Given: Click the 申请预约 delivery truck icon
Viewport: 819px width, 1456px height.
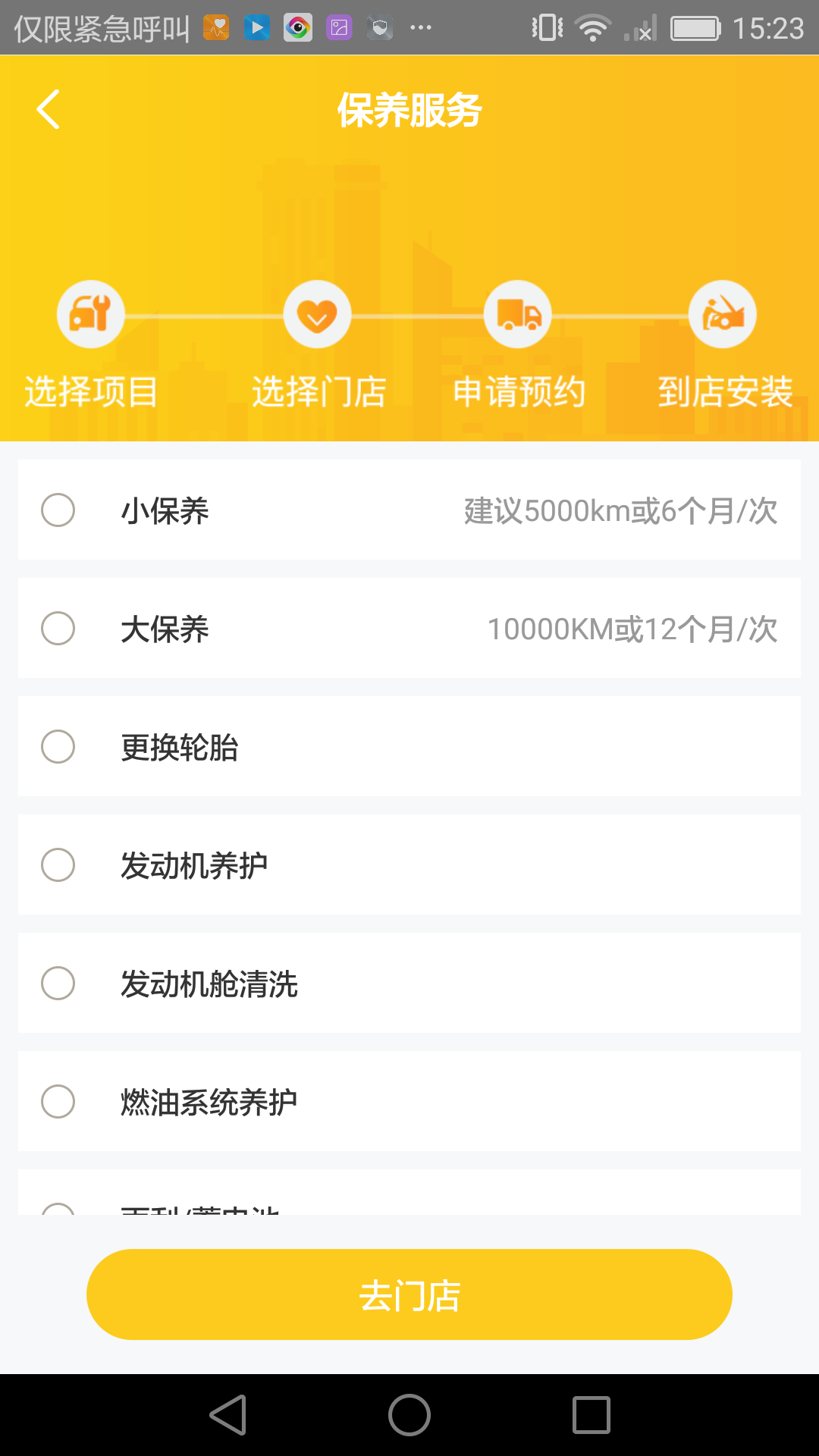Looking at the screenshot, I should pyautogui.click(x=518, y=314).
